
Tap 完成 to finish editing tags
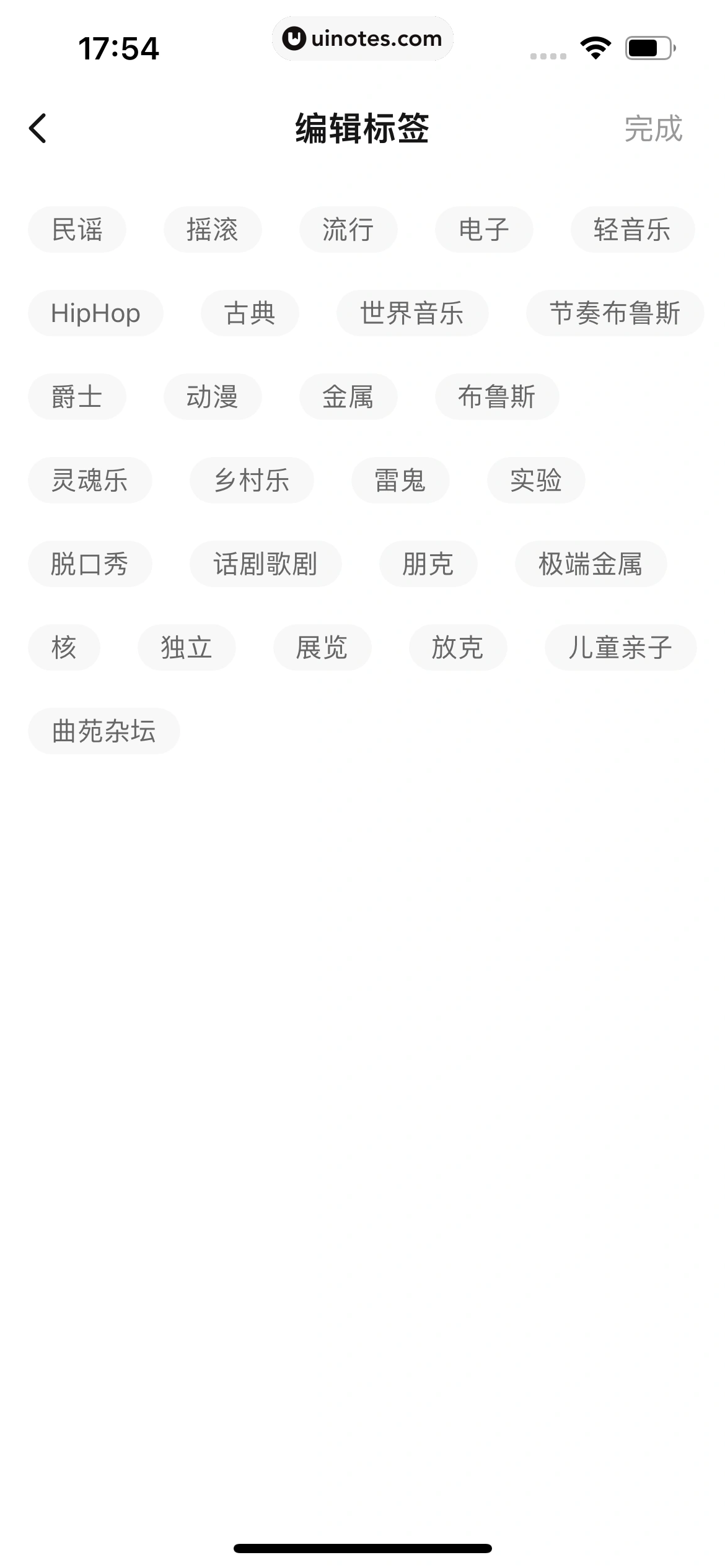pyautogui.click(x=654, y=128)
